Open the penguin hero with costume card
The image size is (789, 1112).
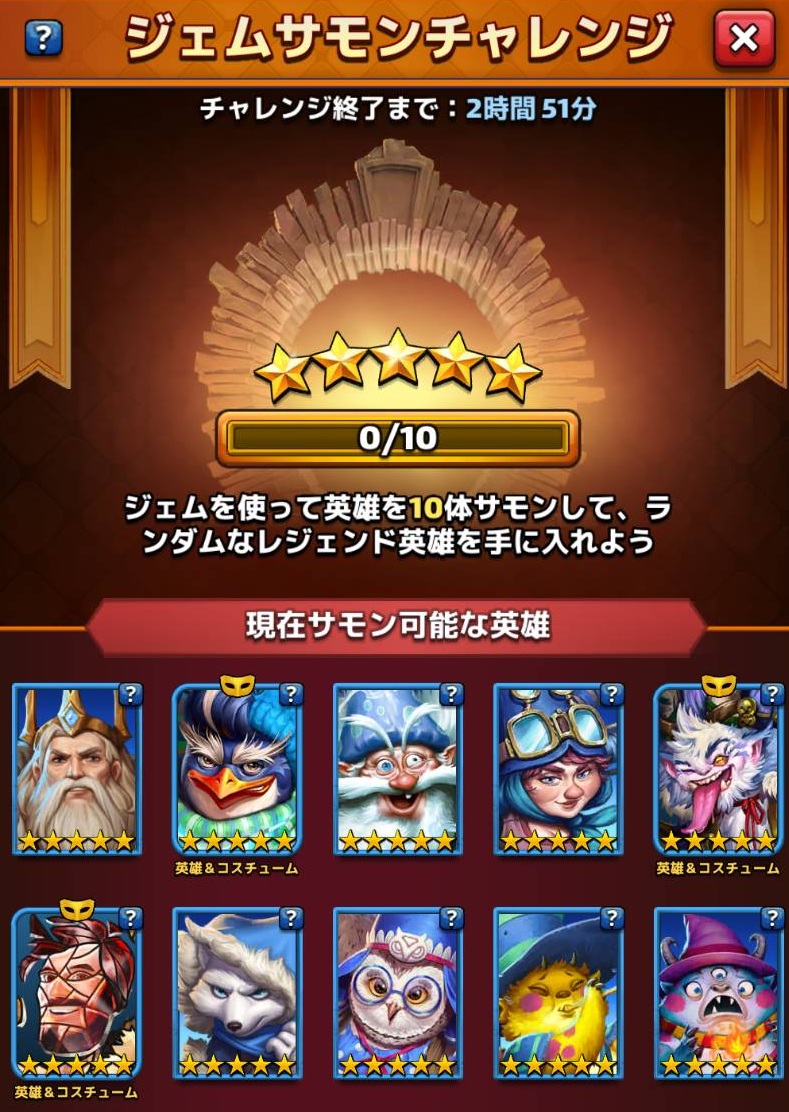pos(238,768)
